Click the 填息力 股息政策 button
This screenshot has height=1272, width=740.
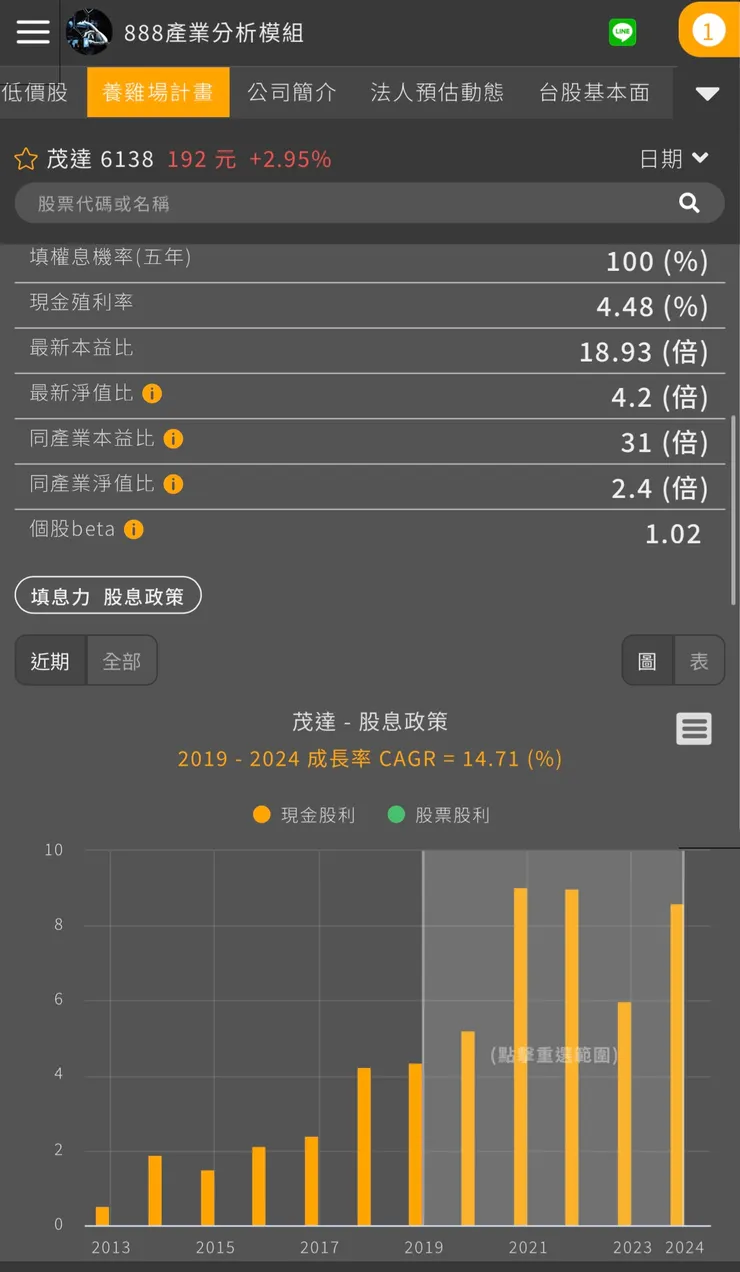click(108, 595)
